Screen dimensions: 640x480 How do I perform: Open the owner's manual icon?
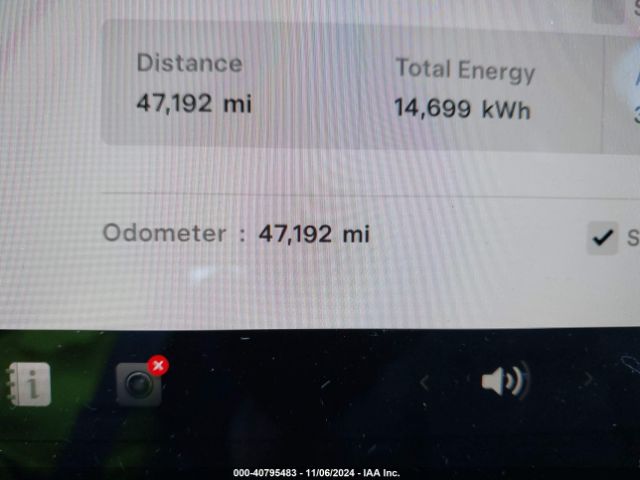pyautogui.click(x=28, y=384)
